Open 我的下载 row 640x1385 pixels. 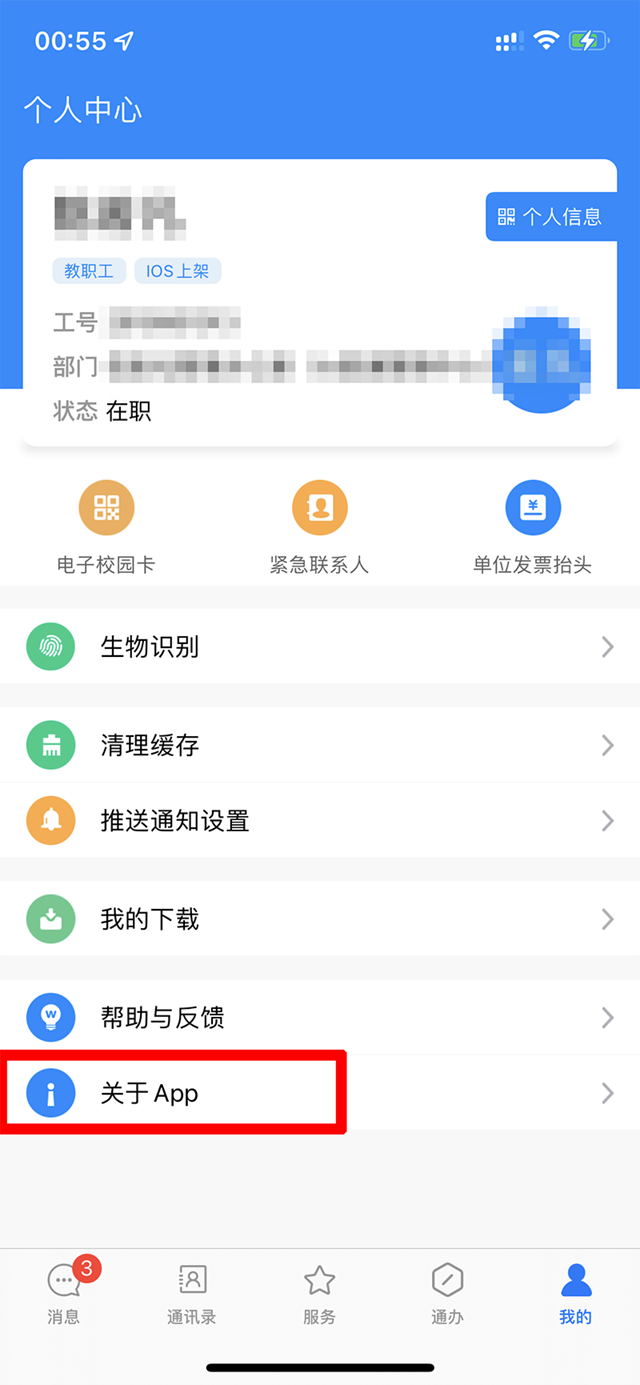[320, 919]
